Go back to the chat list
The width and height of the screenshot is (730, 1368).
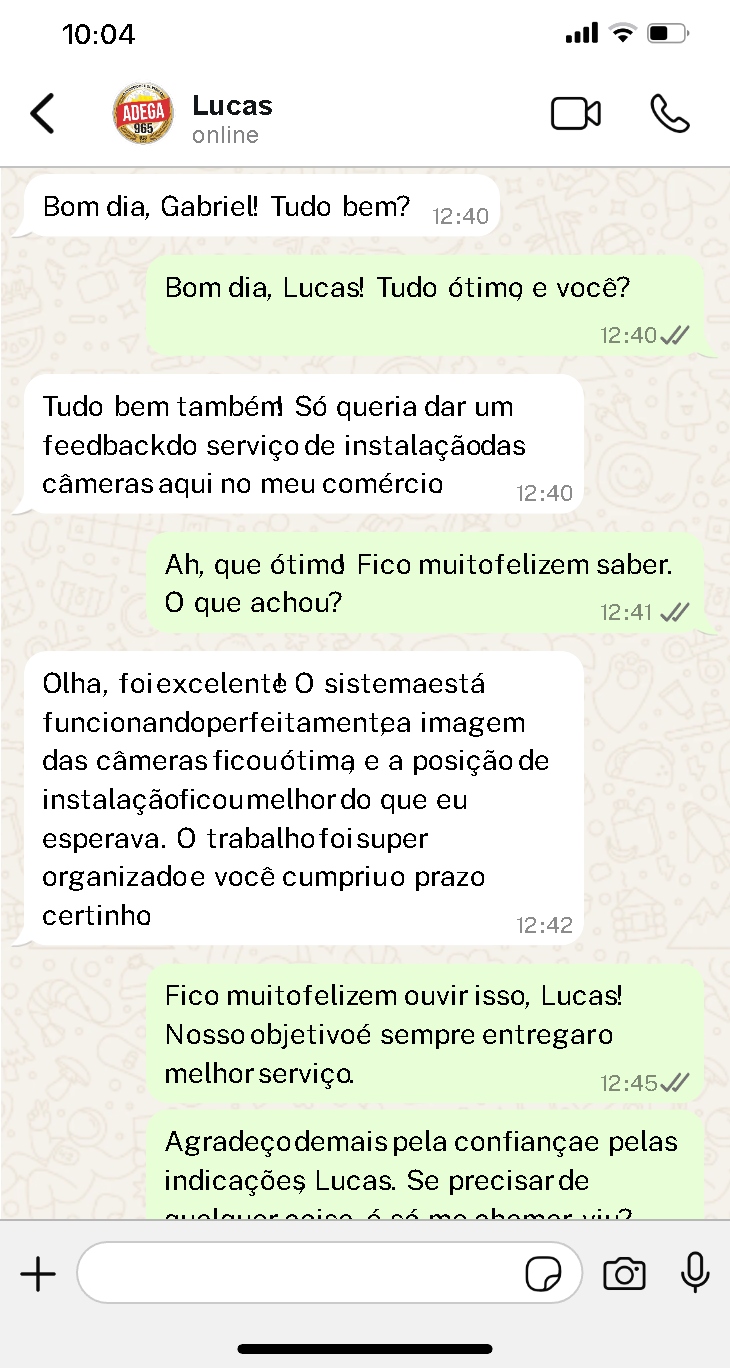pyautogui.click(x=42, y=114)
